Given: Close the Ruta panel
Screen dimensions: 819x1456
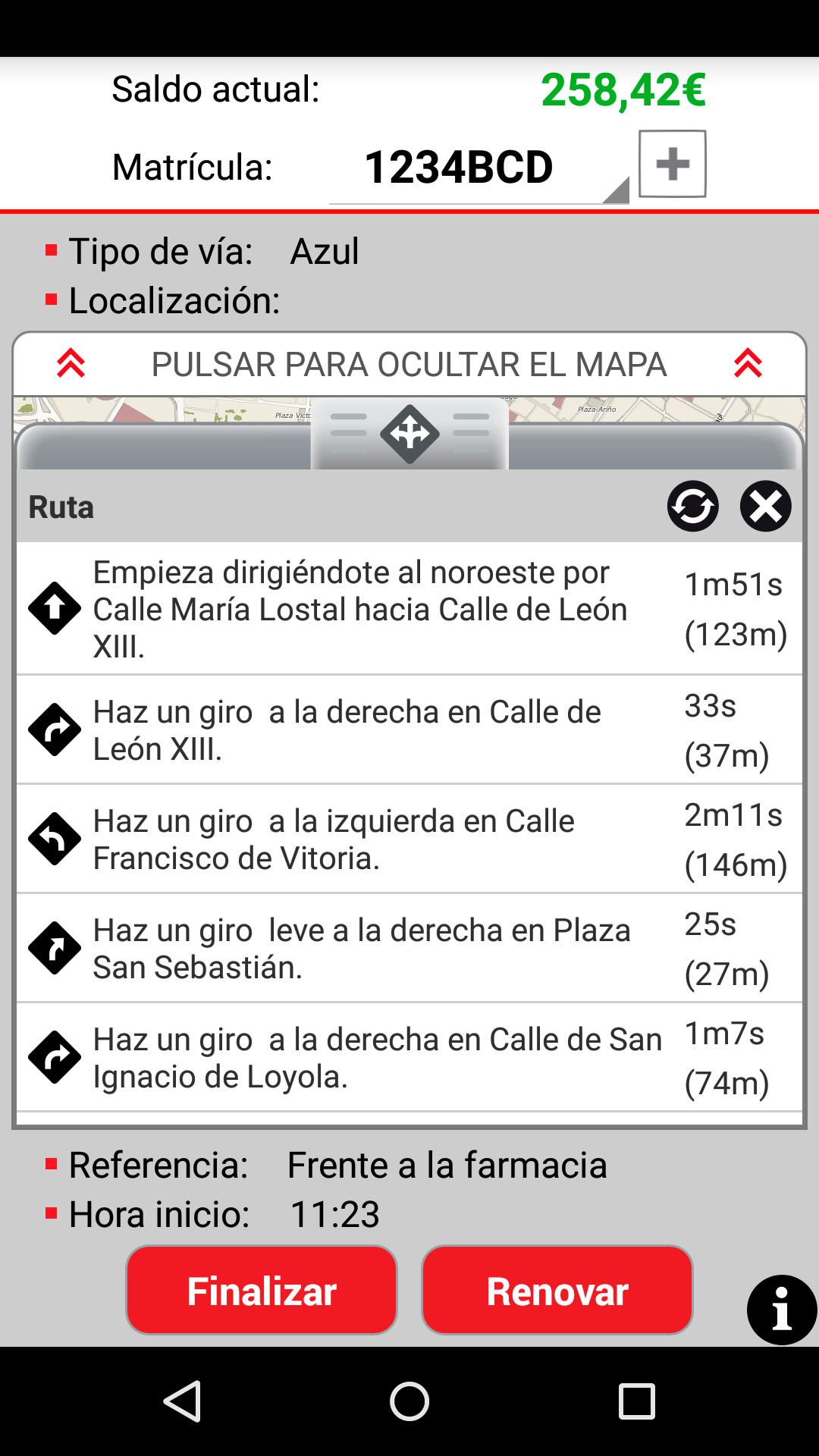Looking at the screenshot, I should point(766,506).
